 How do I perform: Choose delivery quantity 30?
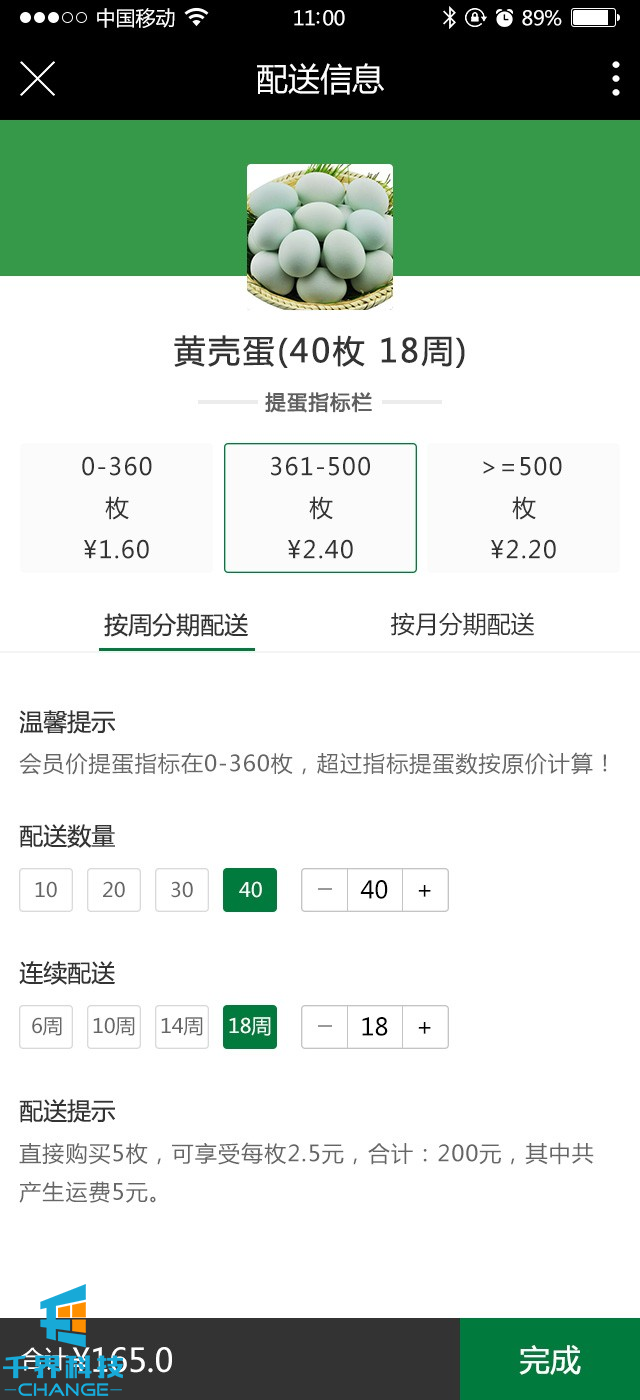(182, 890)
